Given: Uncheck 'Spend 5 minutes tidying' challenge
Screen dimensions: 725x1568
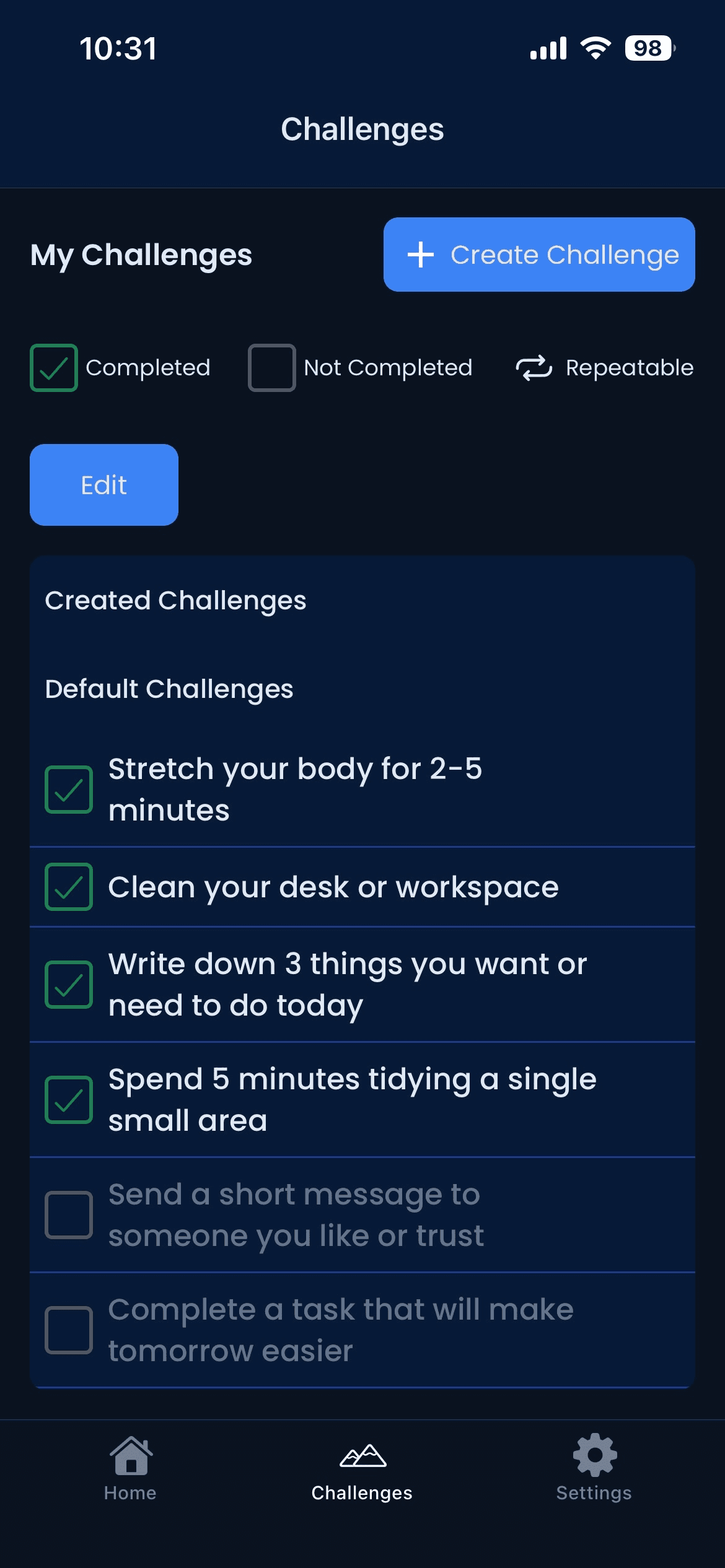Looking at the screenshot, I should click(x=69, y=1100).
